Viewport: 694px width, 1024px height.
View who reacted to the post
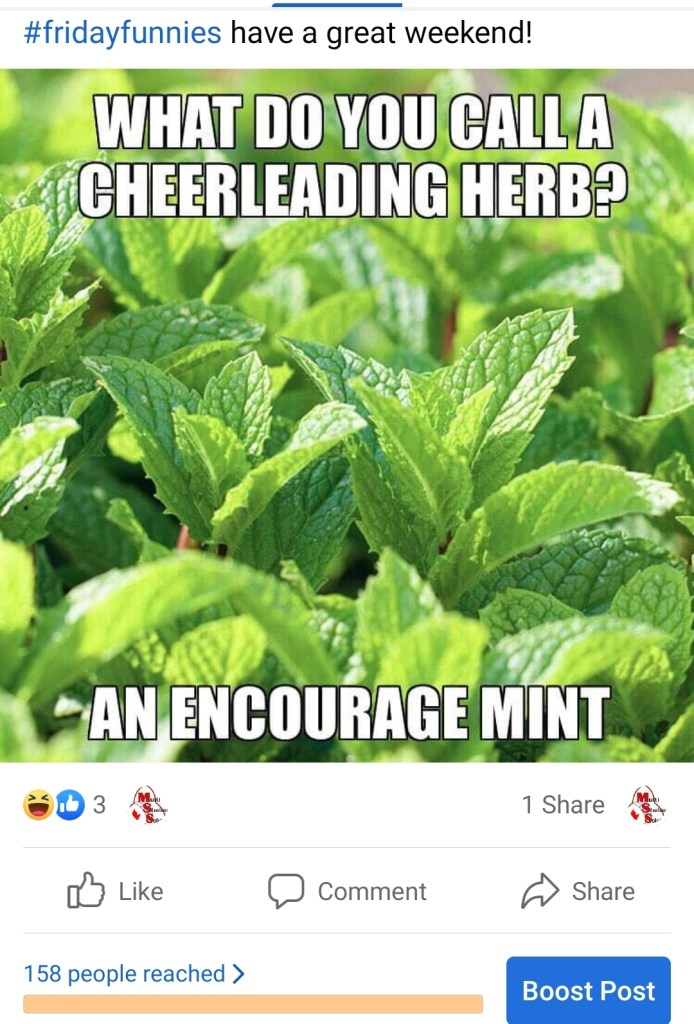[x=64, y=804]
